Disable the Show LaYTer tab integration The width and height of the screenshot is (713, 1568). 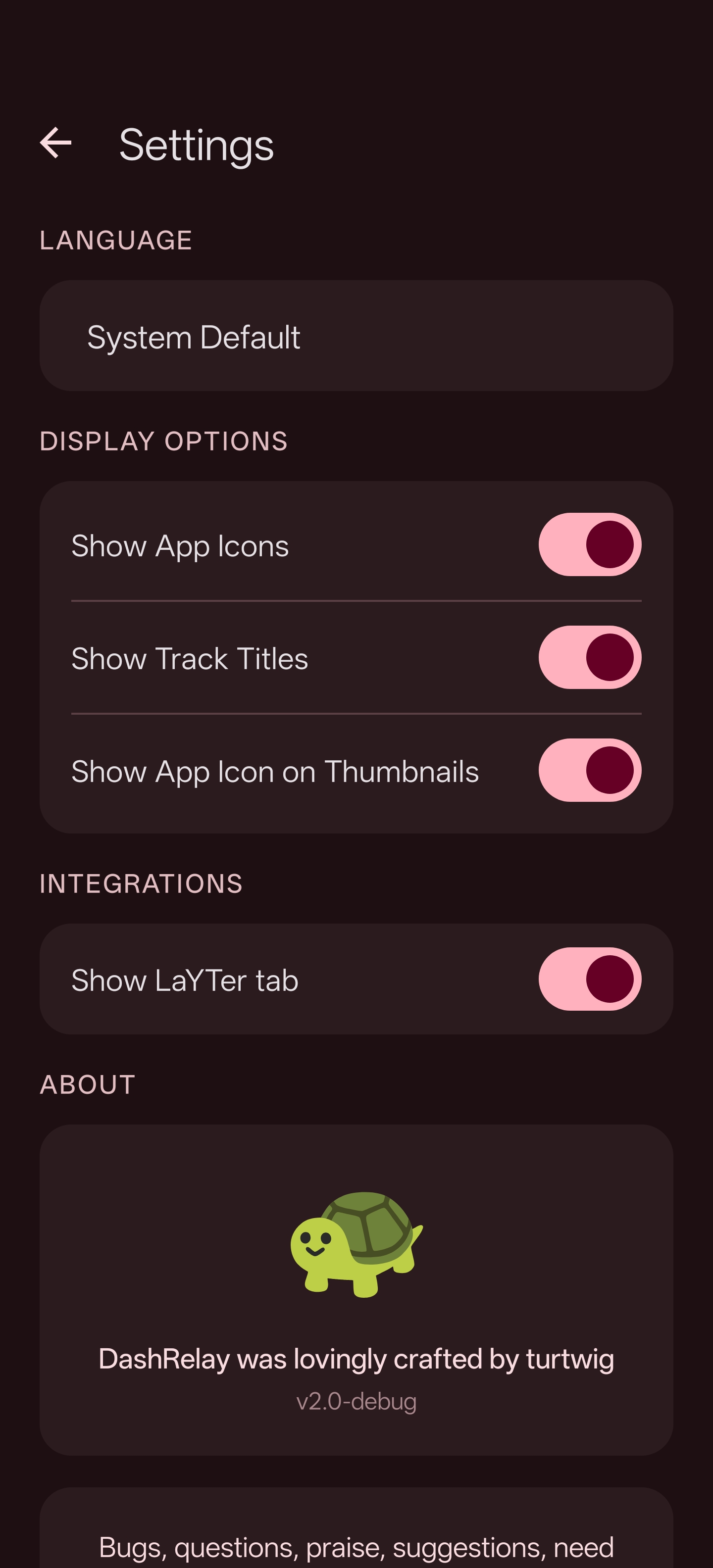[589, 980]
